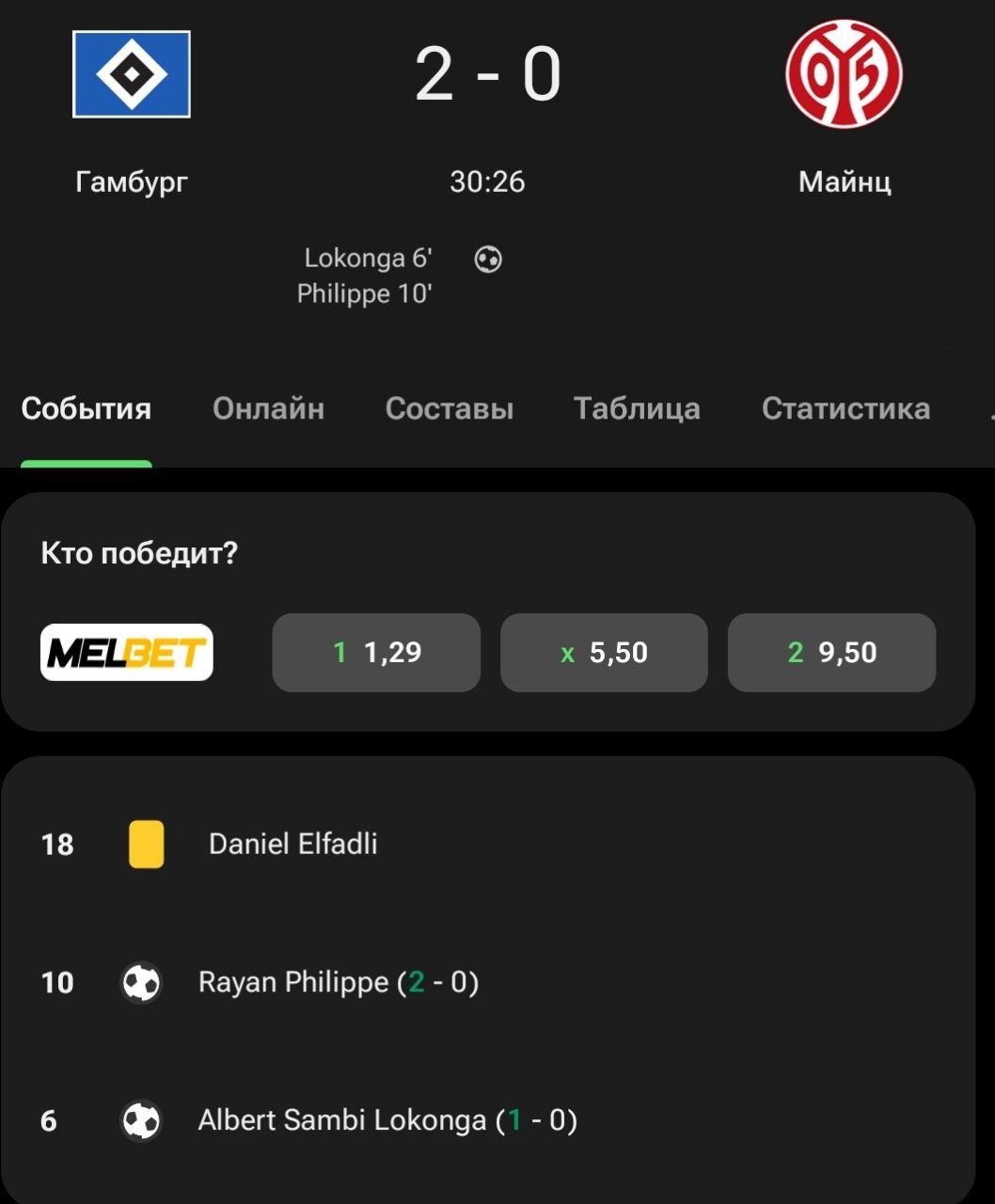Open the Melbet bookmaker logo
The image size is (995, 1204).
pos(127,653)
